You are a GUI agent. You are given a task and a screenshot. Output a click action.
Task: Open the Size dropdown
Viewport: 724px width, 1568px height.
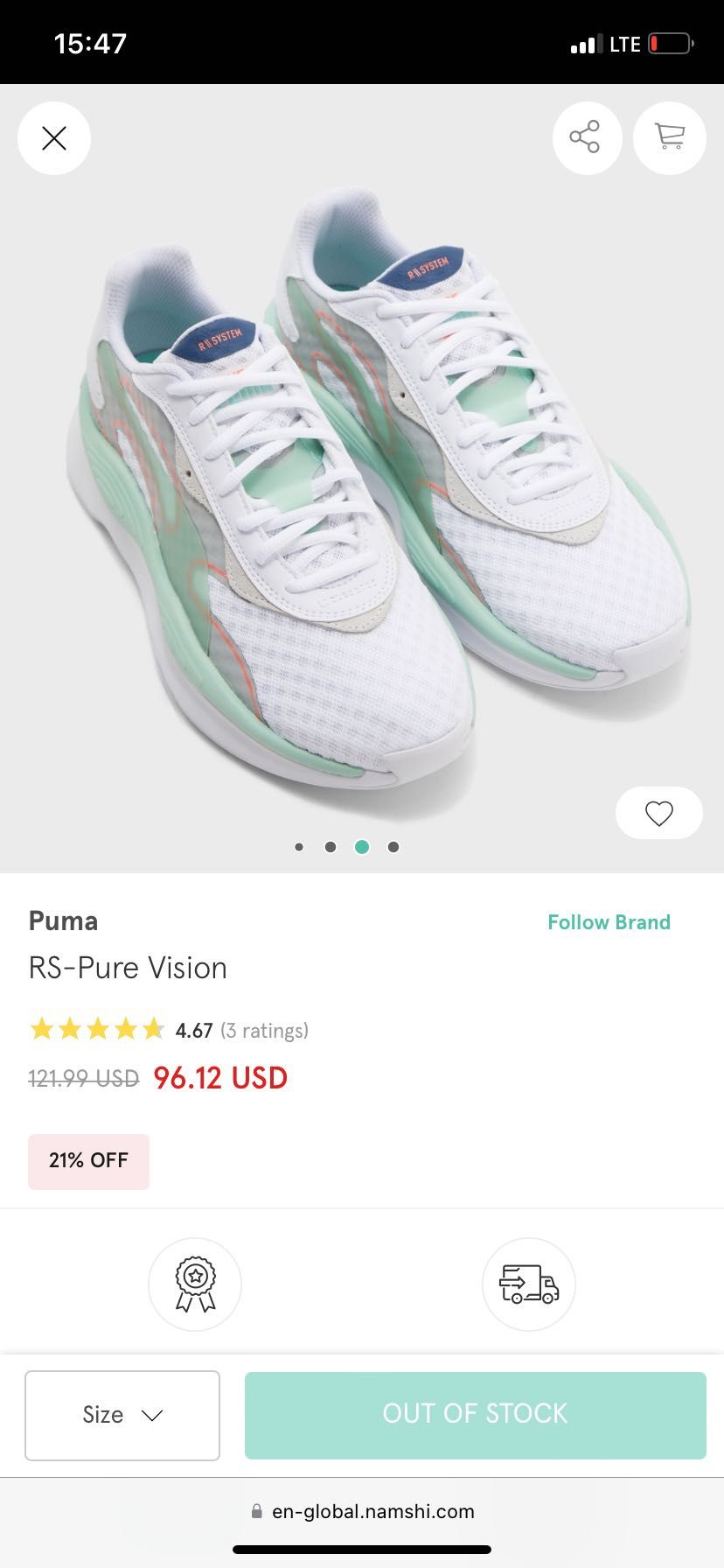[122, 1415]
